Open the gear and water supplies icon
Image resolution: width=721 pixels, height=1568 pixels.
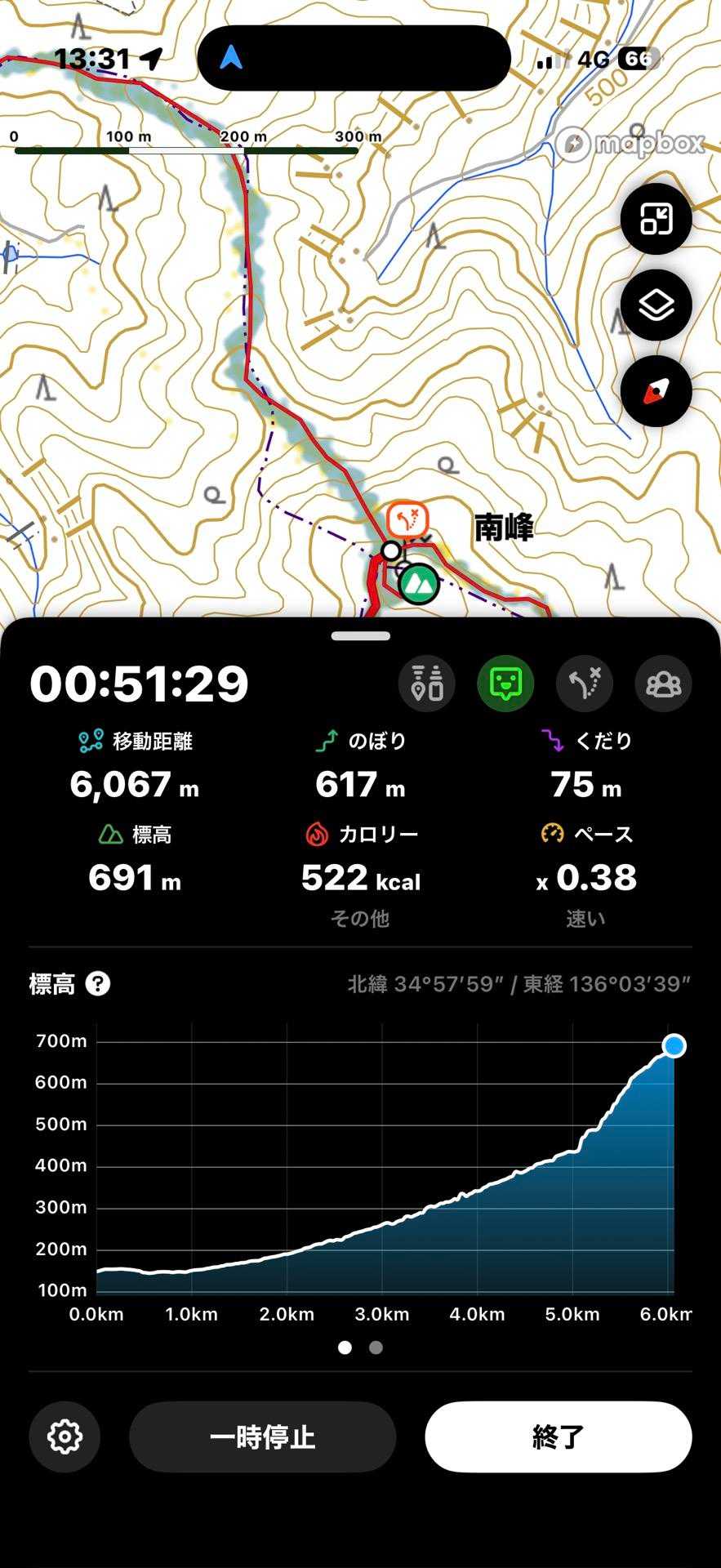(427, 684)
